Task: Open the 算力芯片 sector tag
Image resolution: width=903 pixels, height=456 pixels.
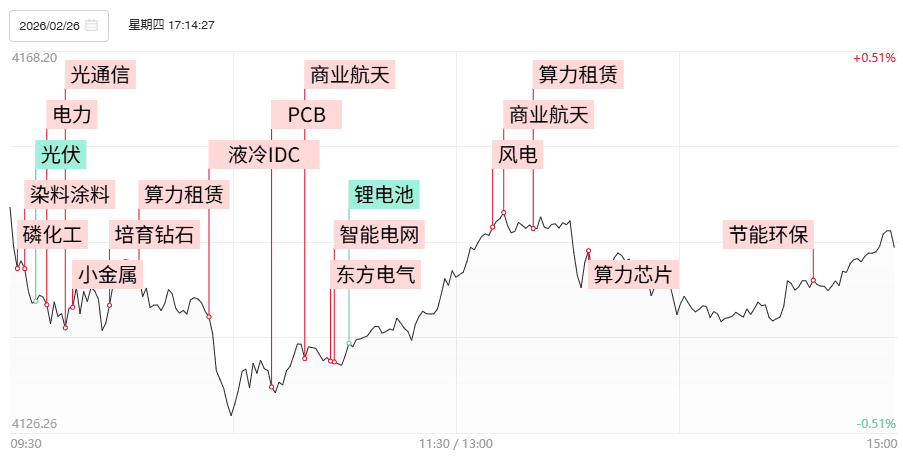Action: pyautogui.click(x=631, y=273)
